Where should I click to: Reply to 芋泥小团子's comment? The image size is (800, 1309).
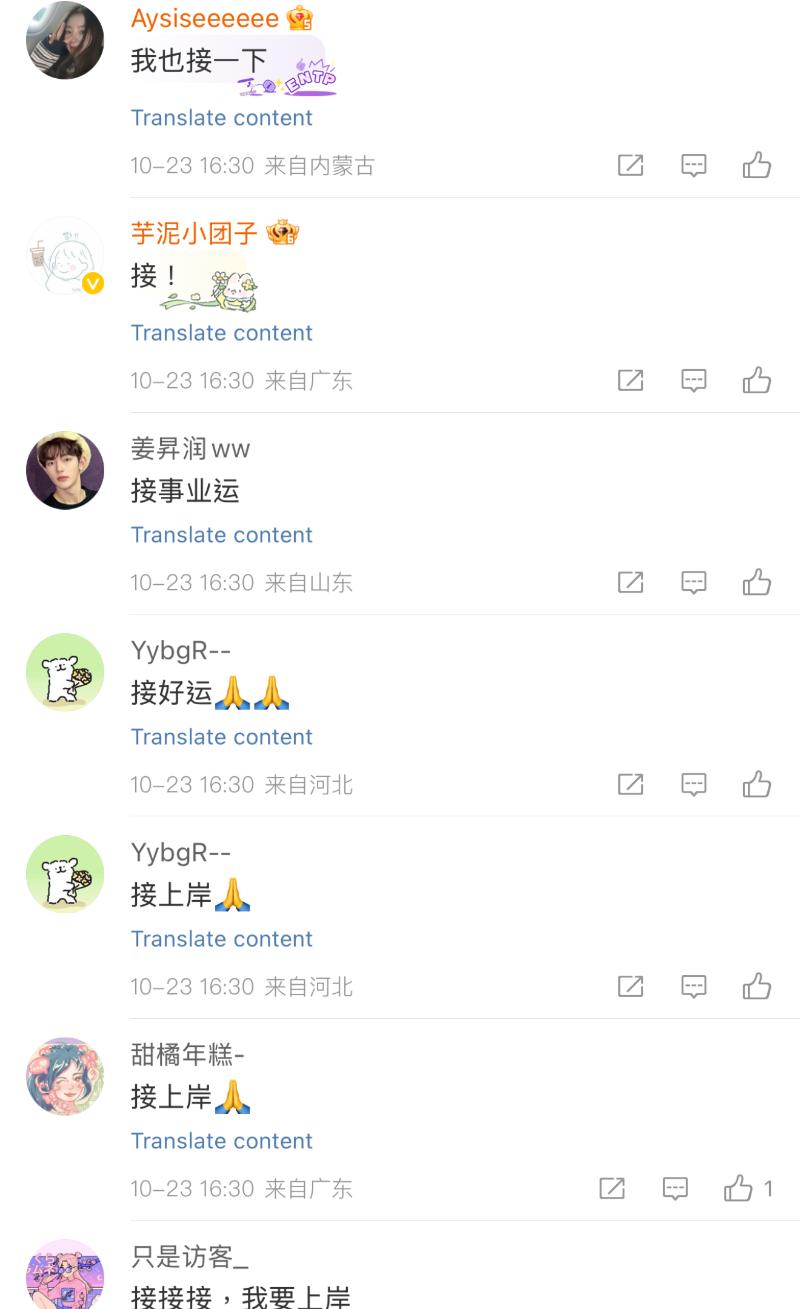694,380
